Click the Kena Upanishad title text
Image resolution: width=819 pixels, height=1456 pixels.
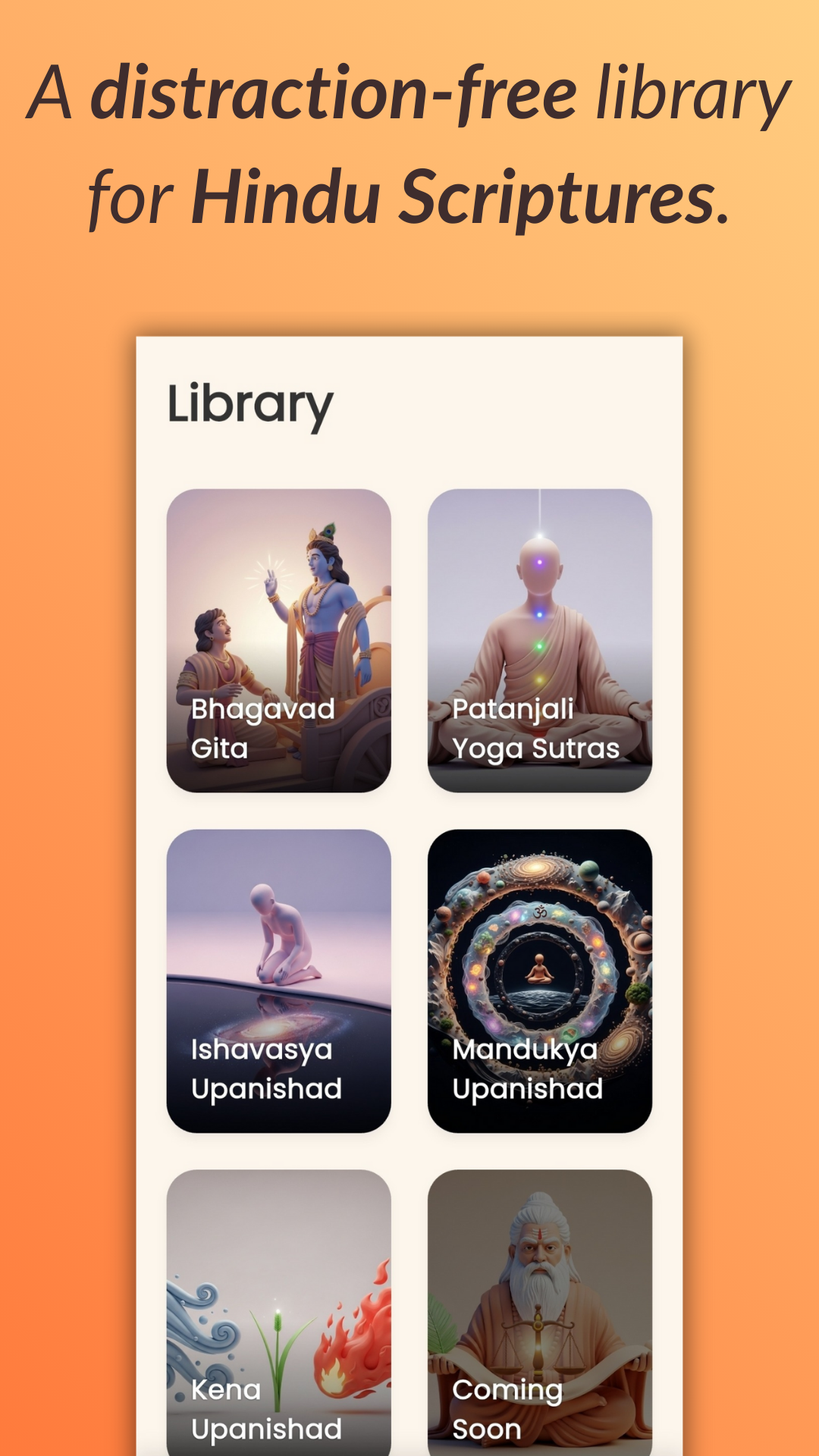265,1410
